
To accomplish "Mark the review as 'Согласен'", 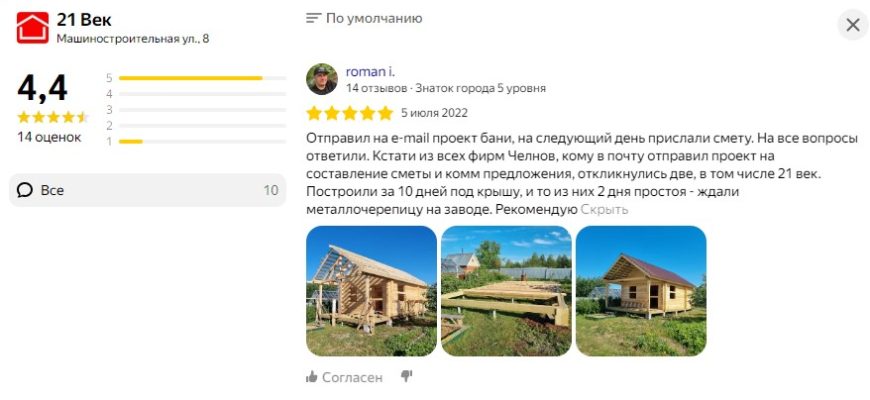I will coord(344,377).
